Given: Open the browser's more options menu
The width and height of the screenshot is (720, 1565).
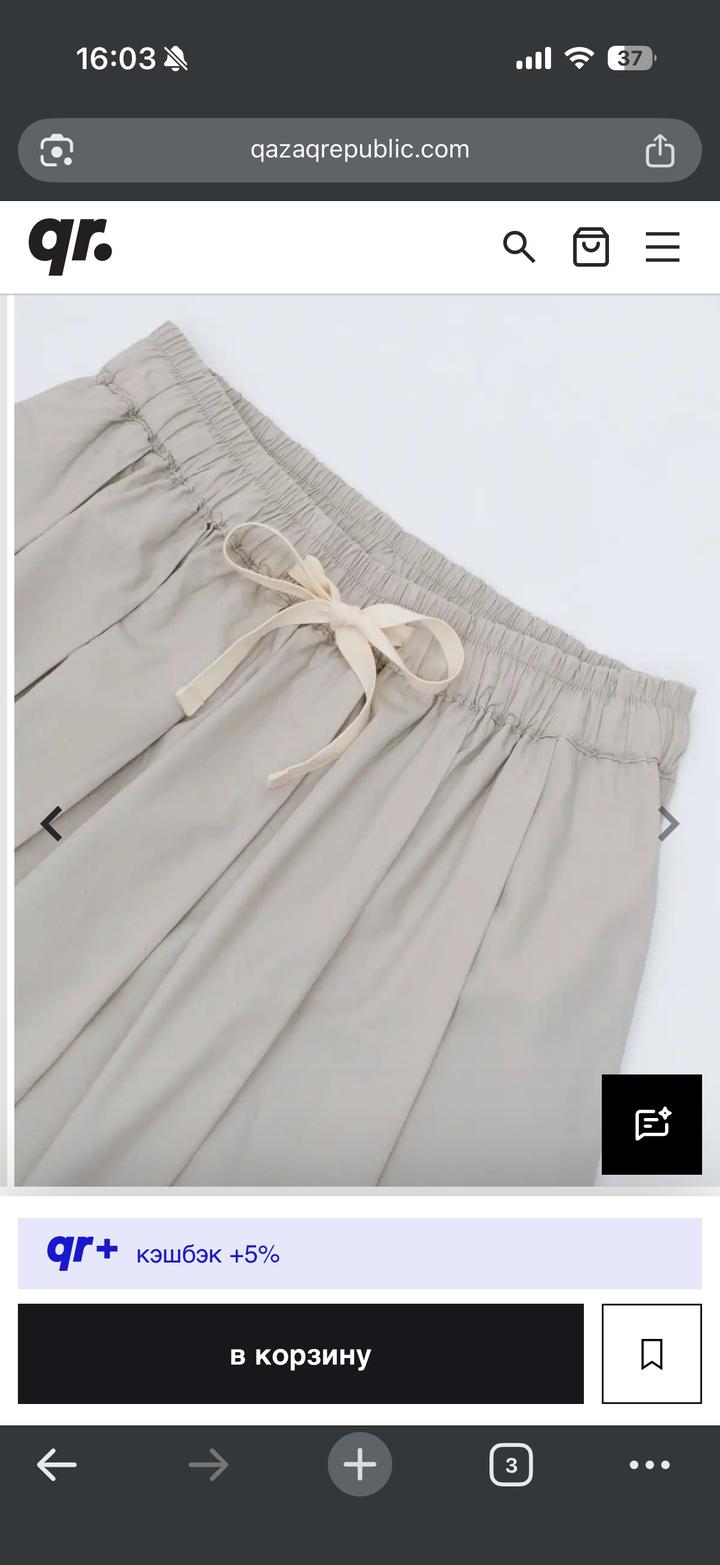Looking at the screenshot, I should [x=650, y=1465].
